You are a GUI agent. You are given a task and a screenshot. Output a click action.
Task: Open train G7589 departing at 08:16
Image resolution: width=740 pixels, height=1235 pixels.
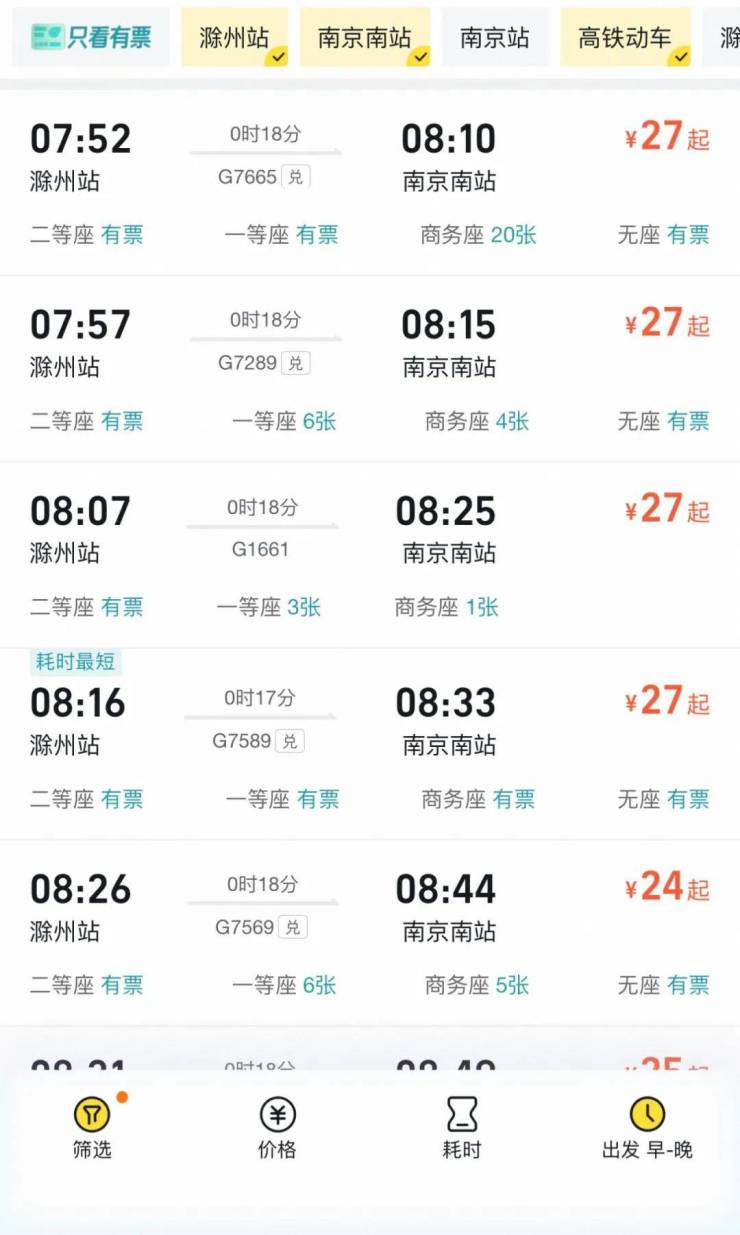[x=370, y=745]
